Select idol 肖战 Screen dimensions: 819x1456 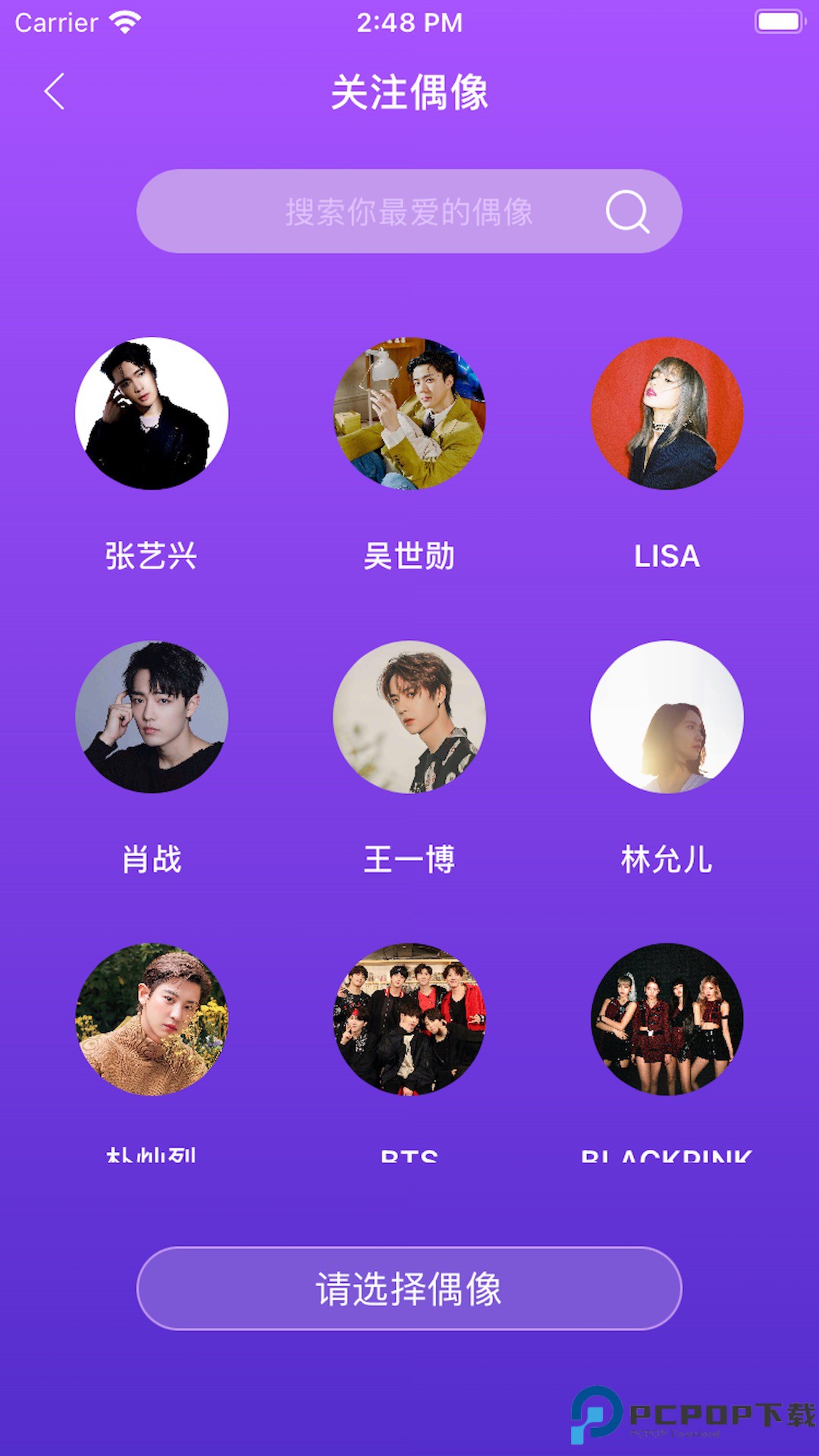[152, 717]
